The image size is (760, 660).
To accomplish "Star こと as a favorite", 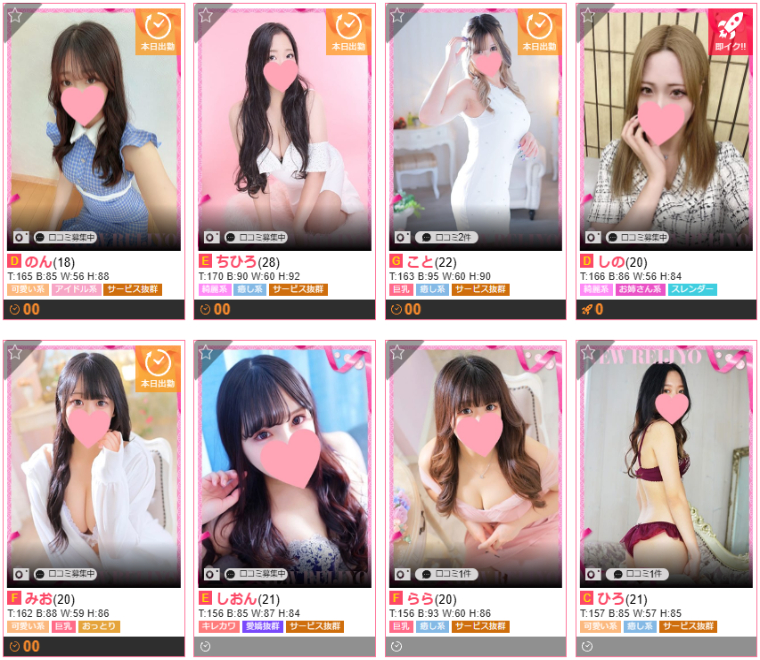I will 396,15.
